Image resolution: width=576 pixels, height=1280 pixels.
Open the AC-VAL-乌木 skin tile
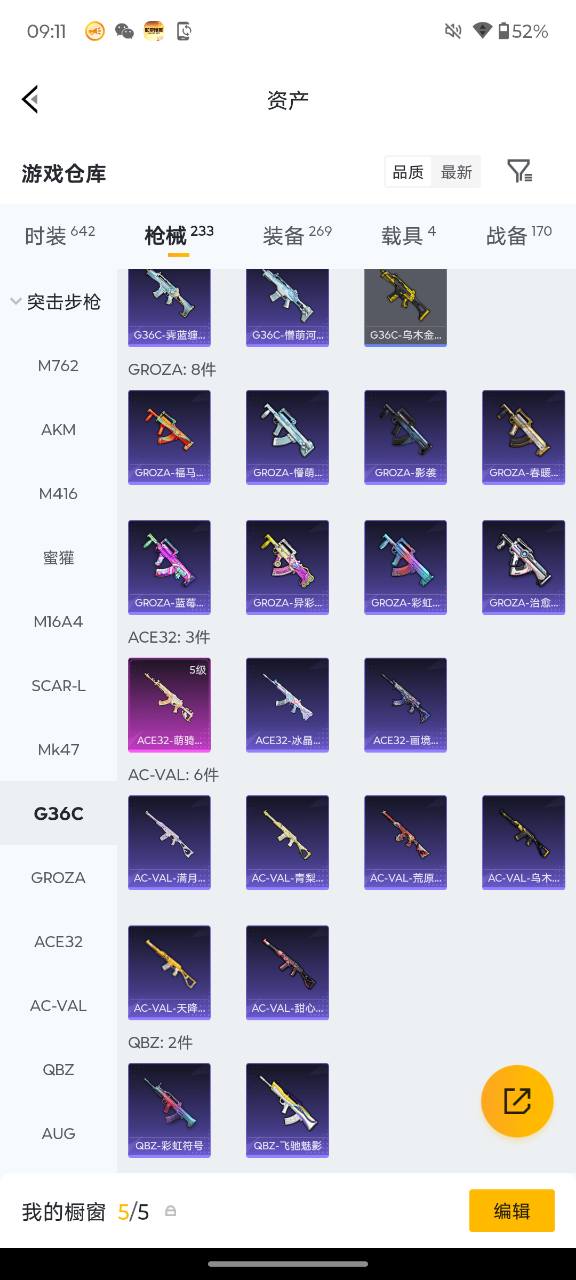(523, 842)
